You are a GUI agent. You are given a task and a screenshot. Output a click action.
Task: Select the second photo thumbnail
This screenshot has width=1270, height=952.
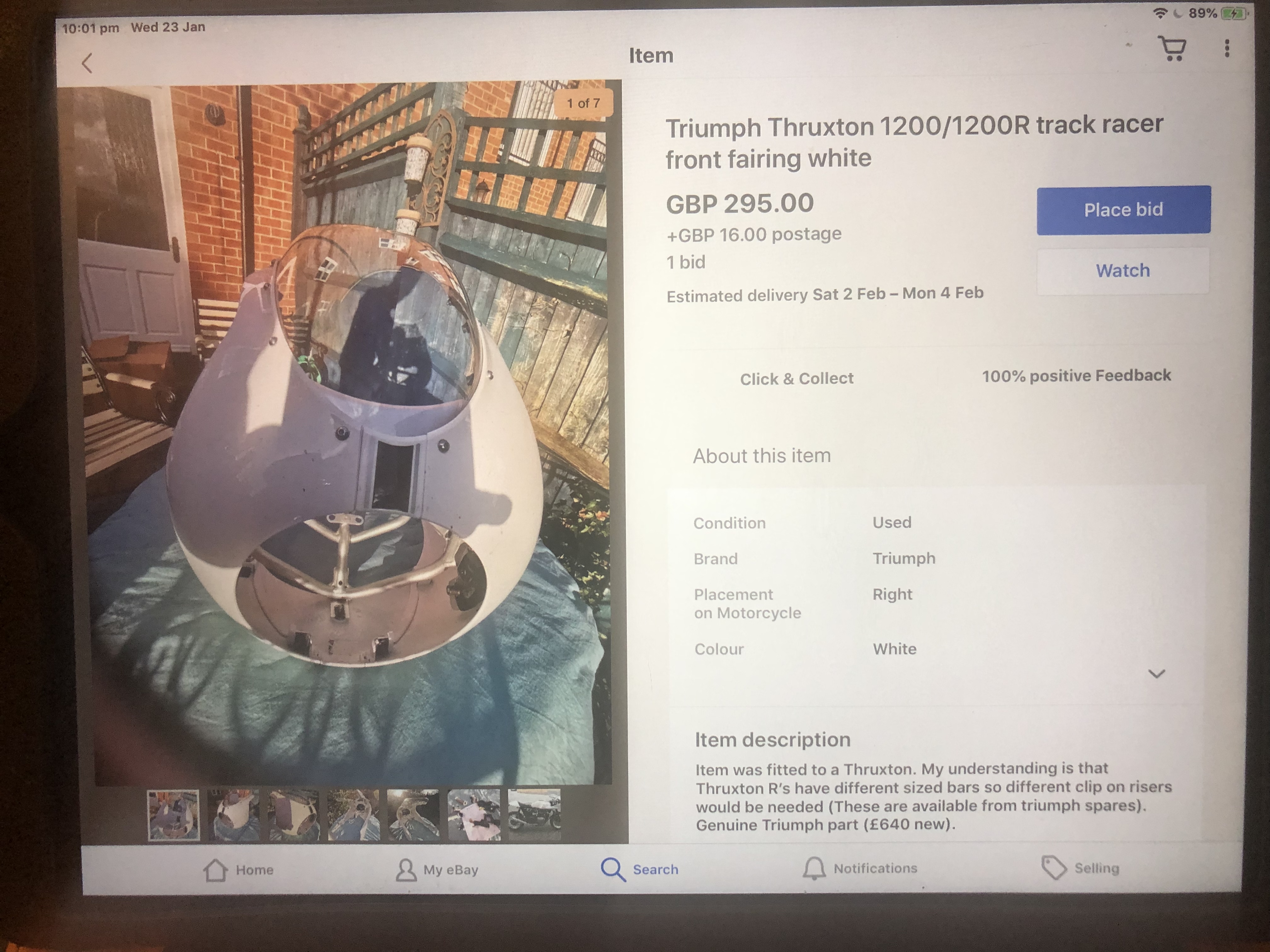pos(233,815)
